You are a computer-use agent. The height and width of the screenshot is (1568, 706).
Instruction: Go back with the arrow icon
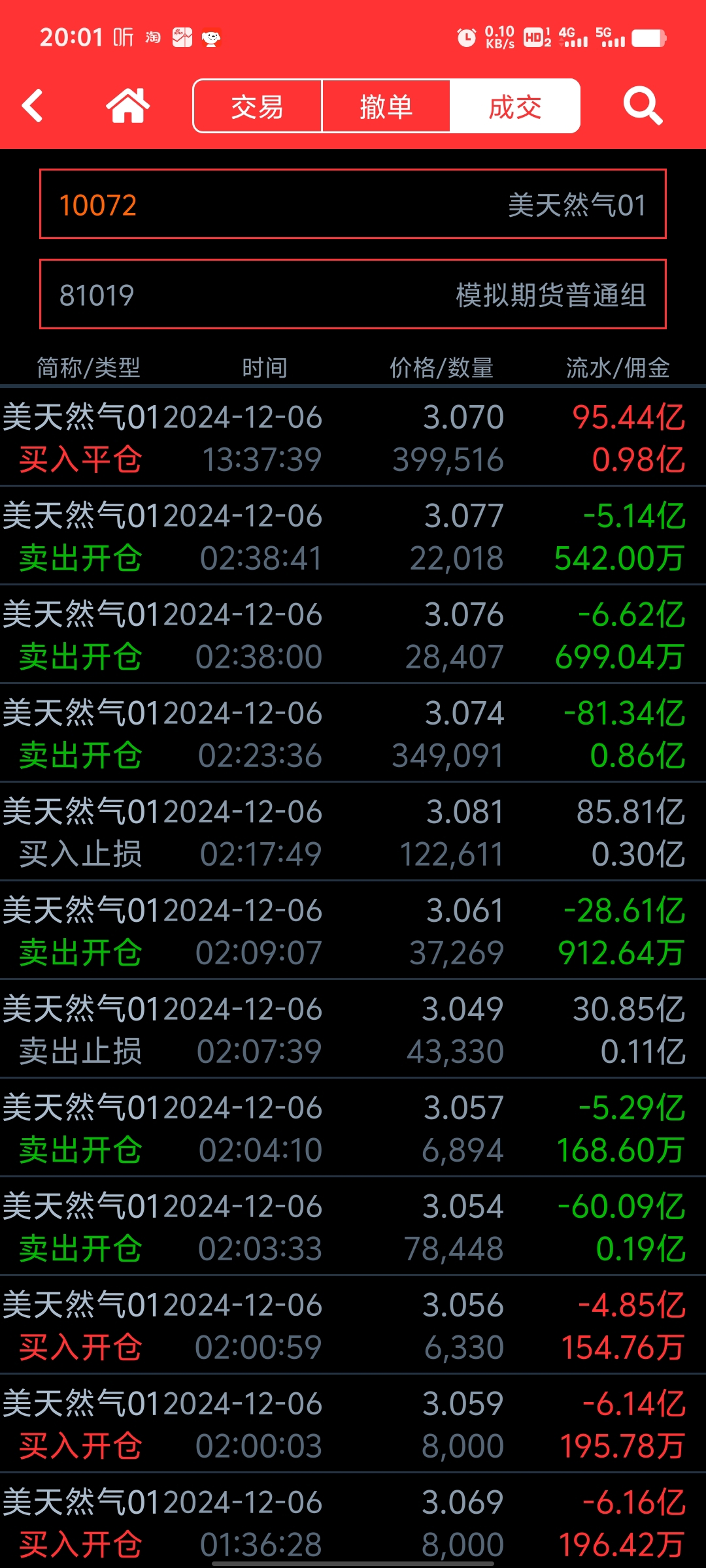(33, 106)
